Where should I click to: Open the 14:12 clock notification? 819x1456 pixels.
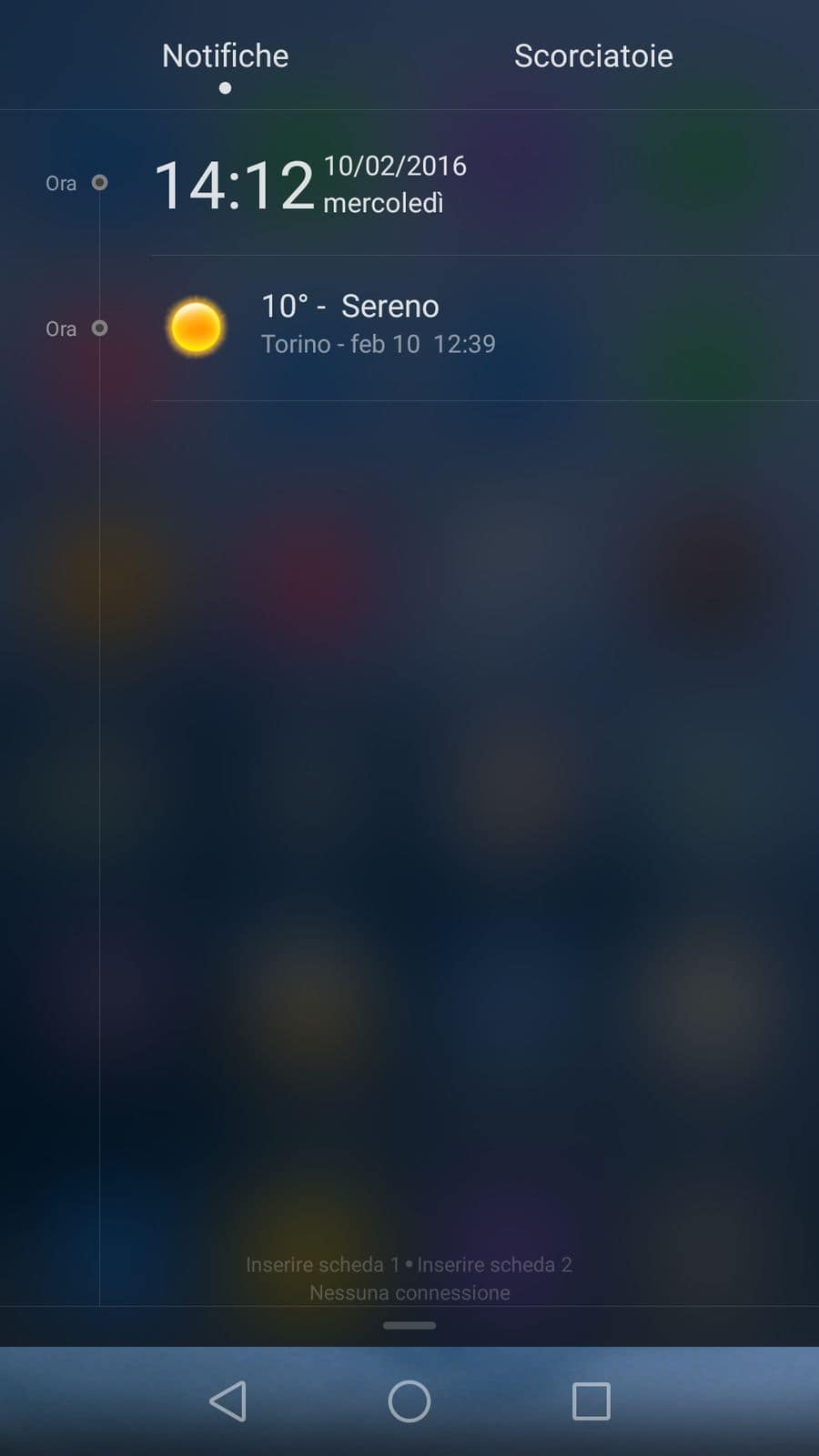point(309,185)
